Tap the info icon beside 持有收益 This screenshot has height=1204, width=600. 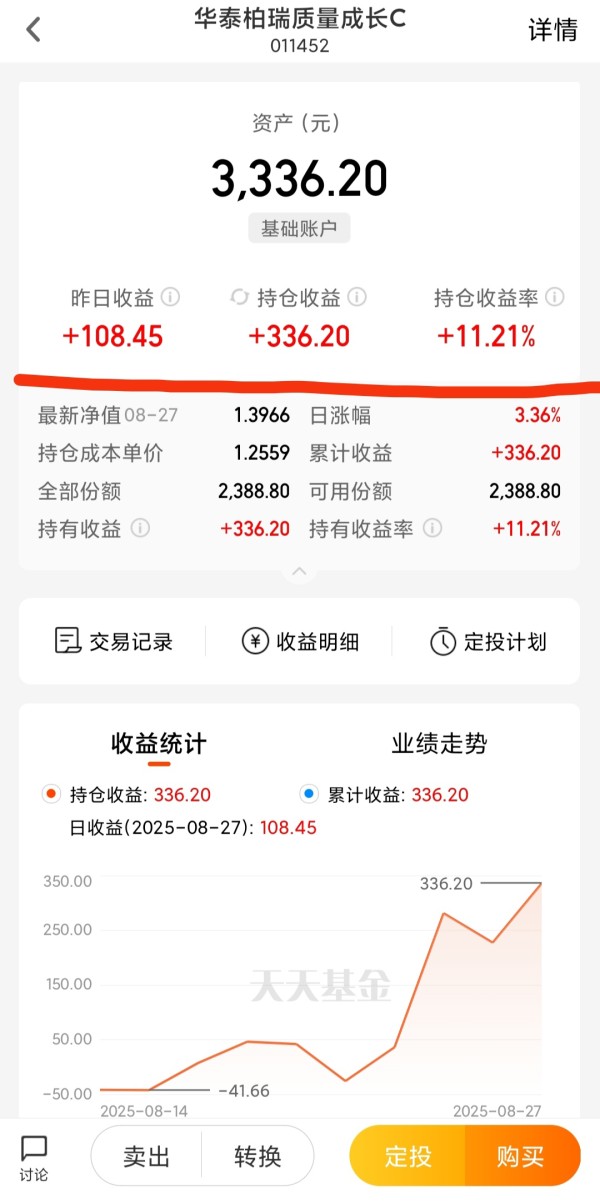140,528
